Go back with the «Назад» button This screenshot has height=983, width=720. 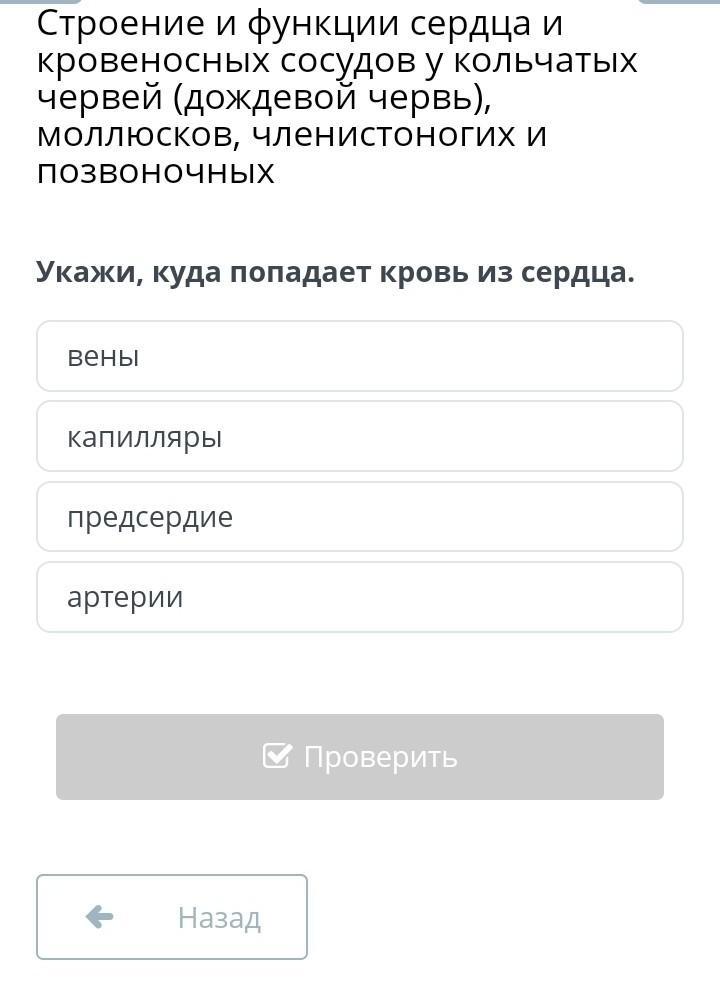172,917
